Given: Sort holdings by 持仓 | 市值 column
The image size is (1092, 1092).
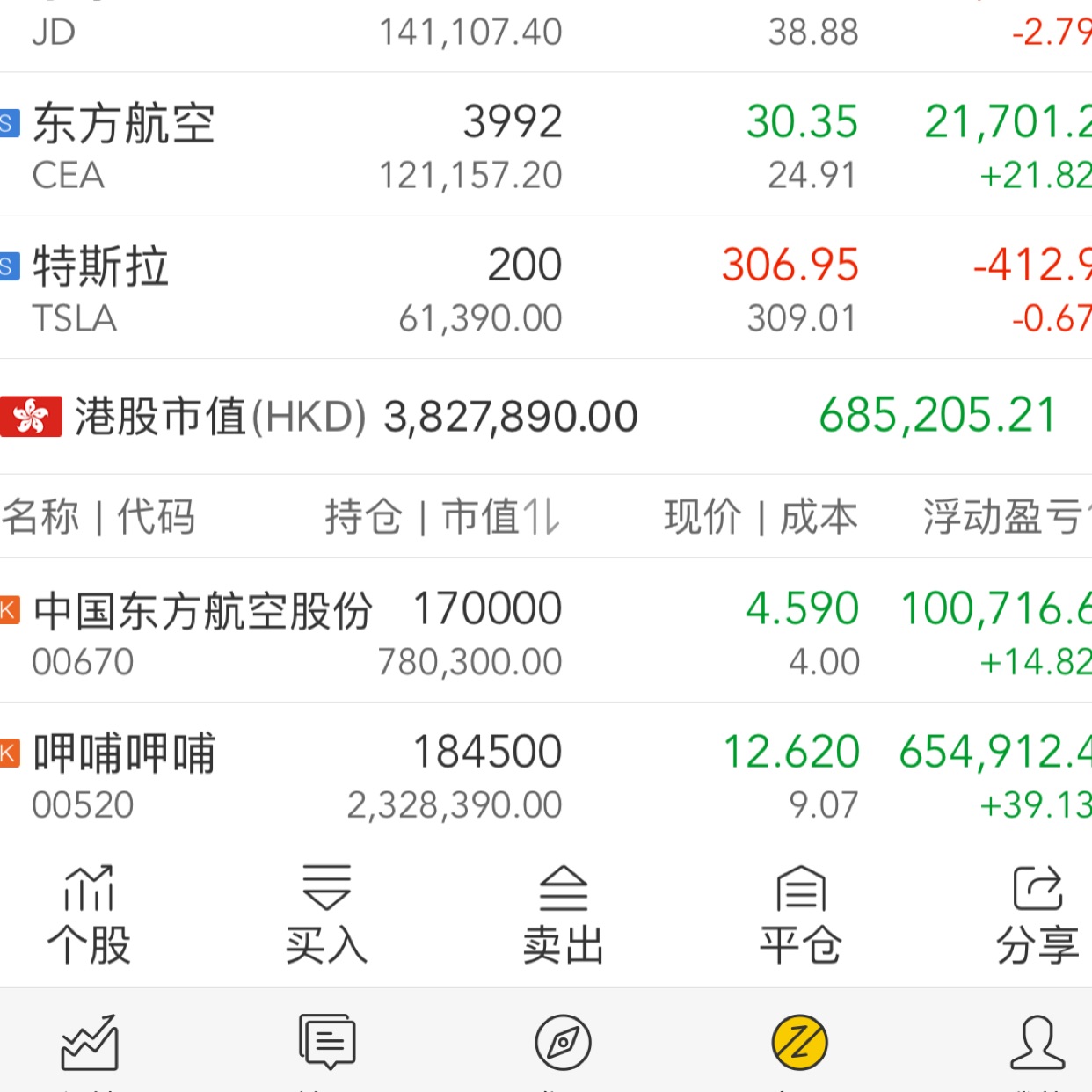Looking at the screenshot, I should (x=441, y=517).
